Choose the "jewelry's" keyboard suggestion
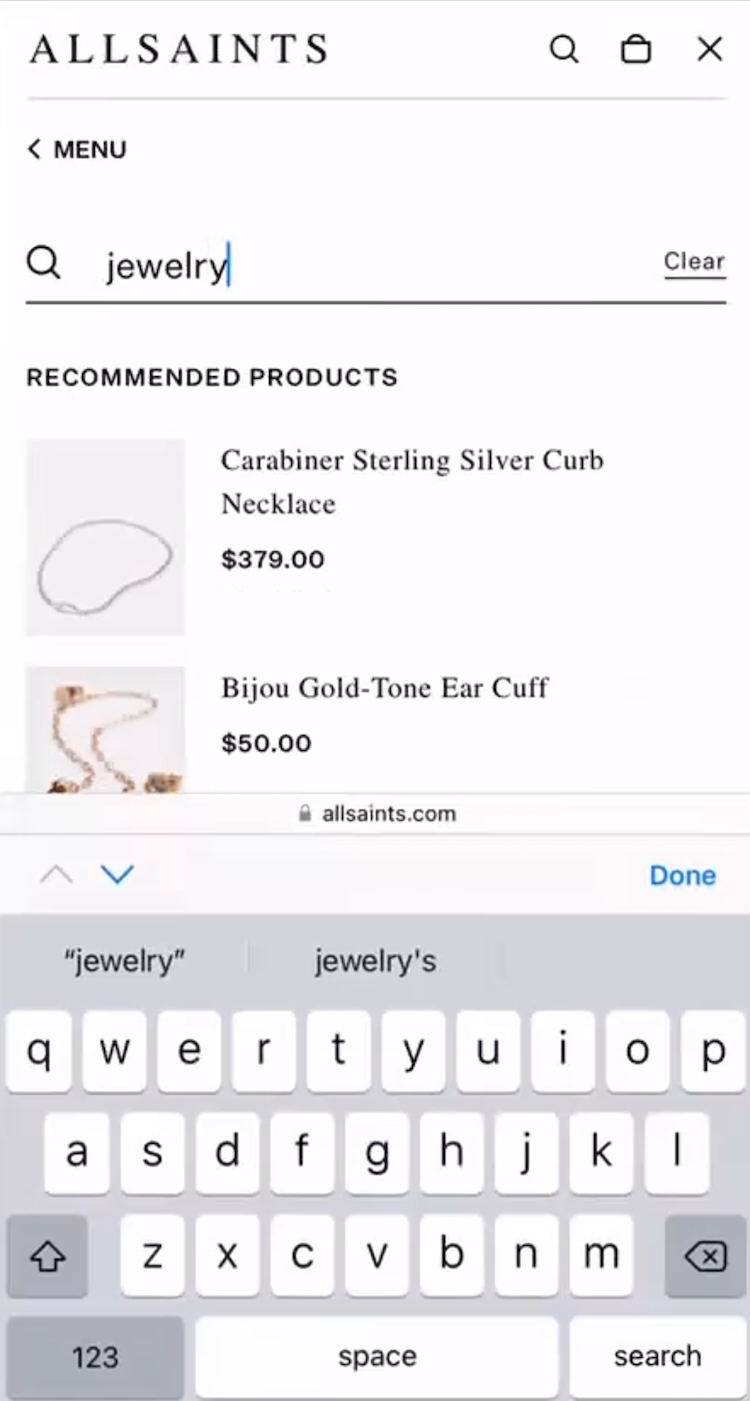Image resolution: width=750 pixels, height=1401 pixels. (x=375, y=962)
